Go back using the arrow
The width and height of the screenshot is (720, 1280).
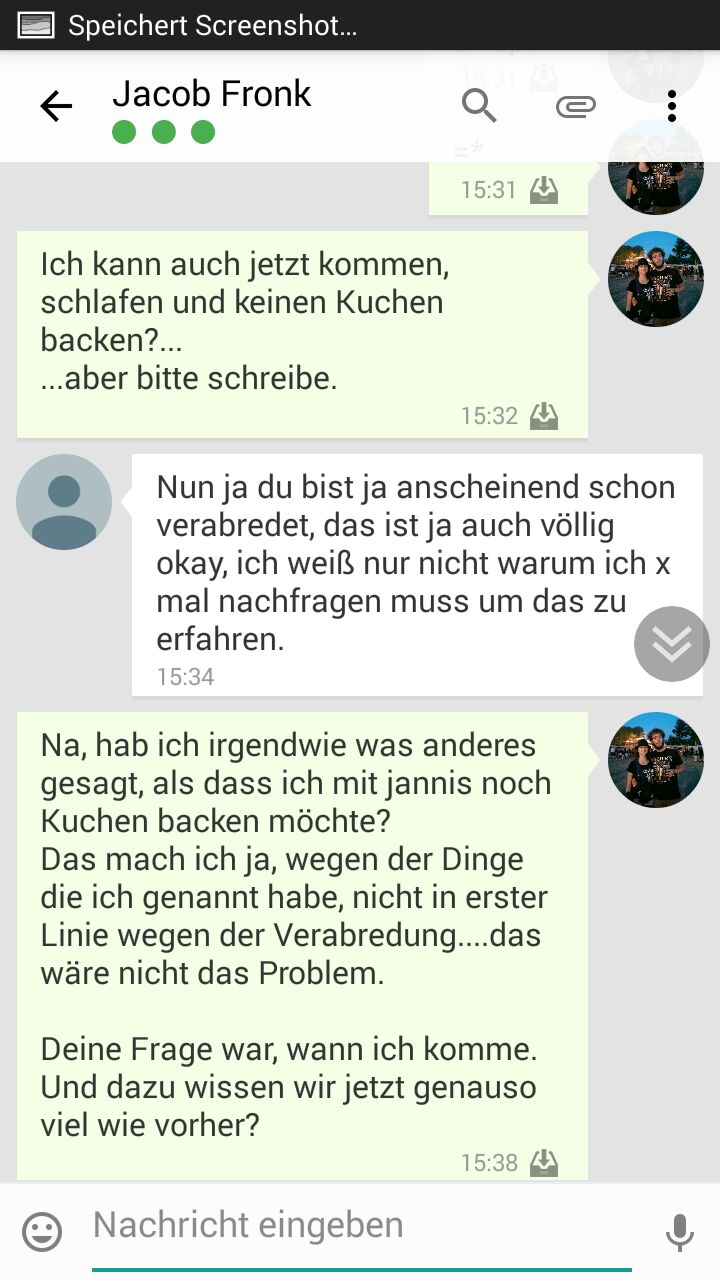coord(56,106)
